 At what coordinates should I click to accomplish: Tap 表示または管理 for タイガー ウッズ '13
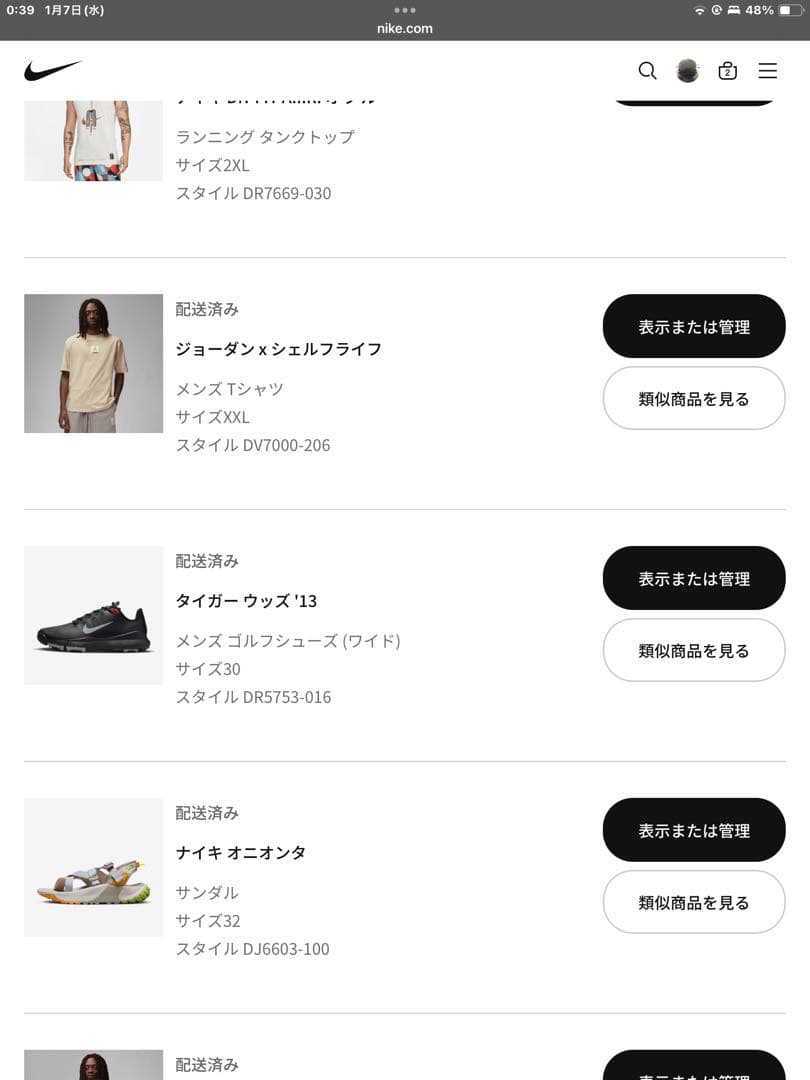coord(694,578)
